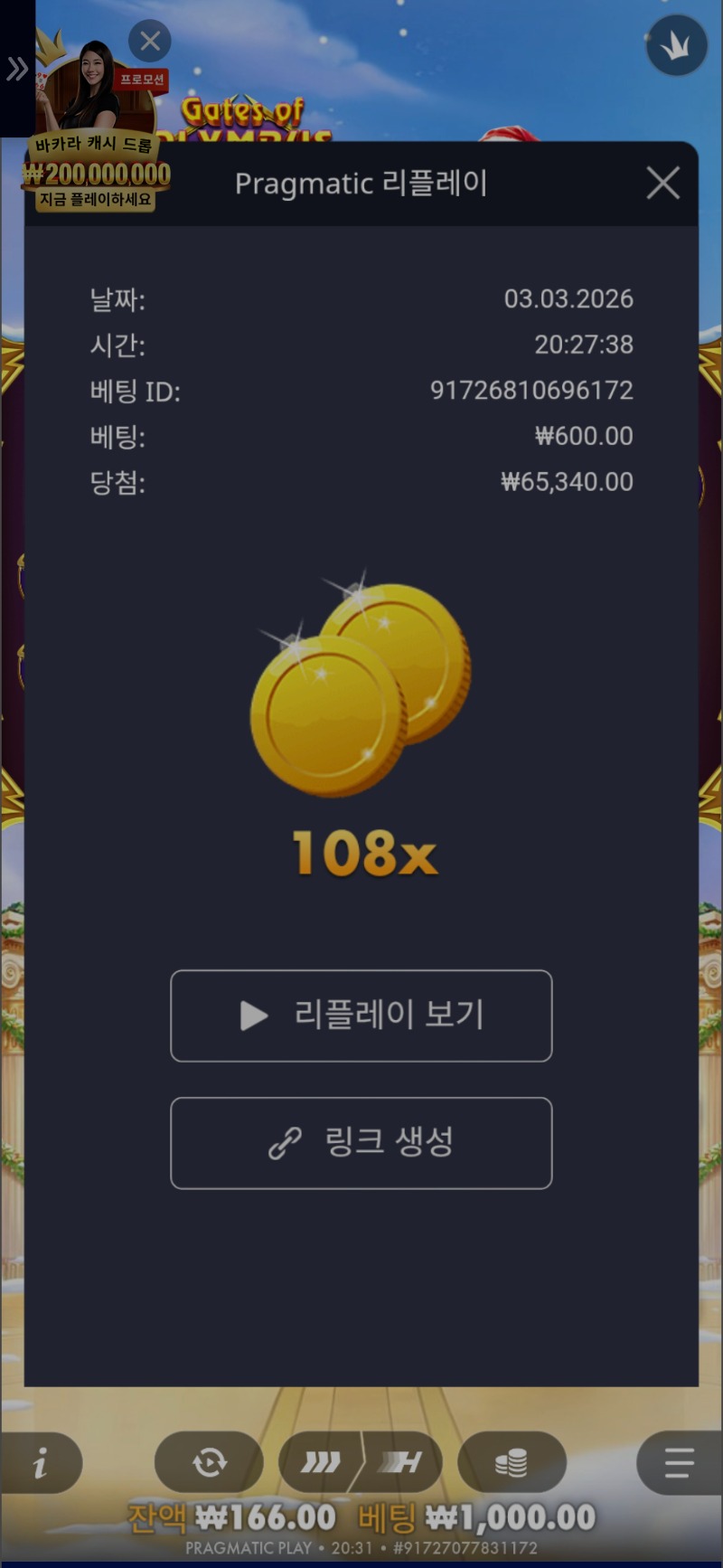Close the Pragmatic 리플레이 dialog
Viewport: 723px width, 1568px height.
point(662,184)
